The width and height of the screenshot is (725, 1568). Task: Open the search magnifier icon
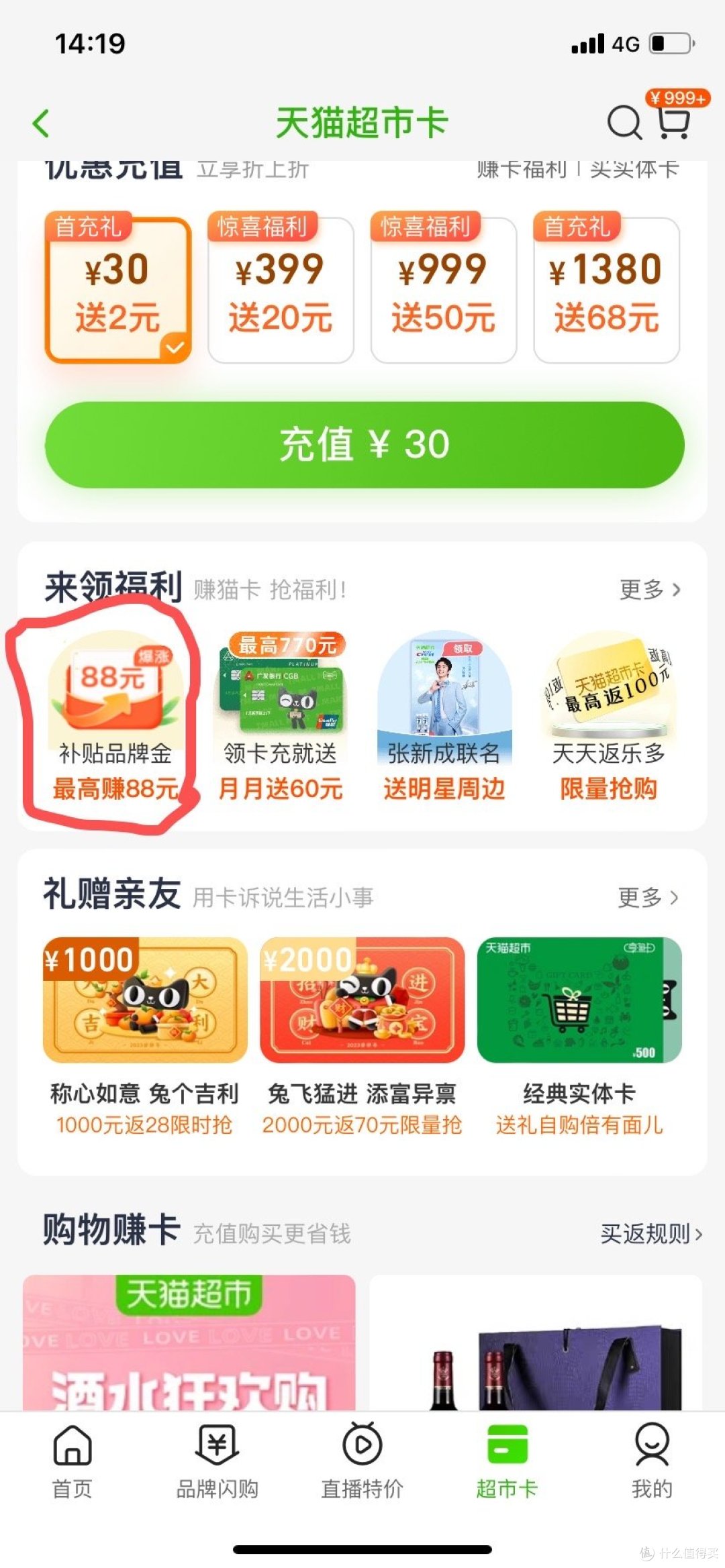point(624,123)
